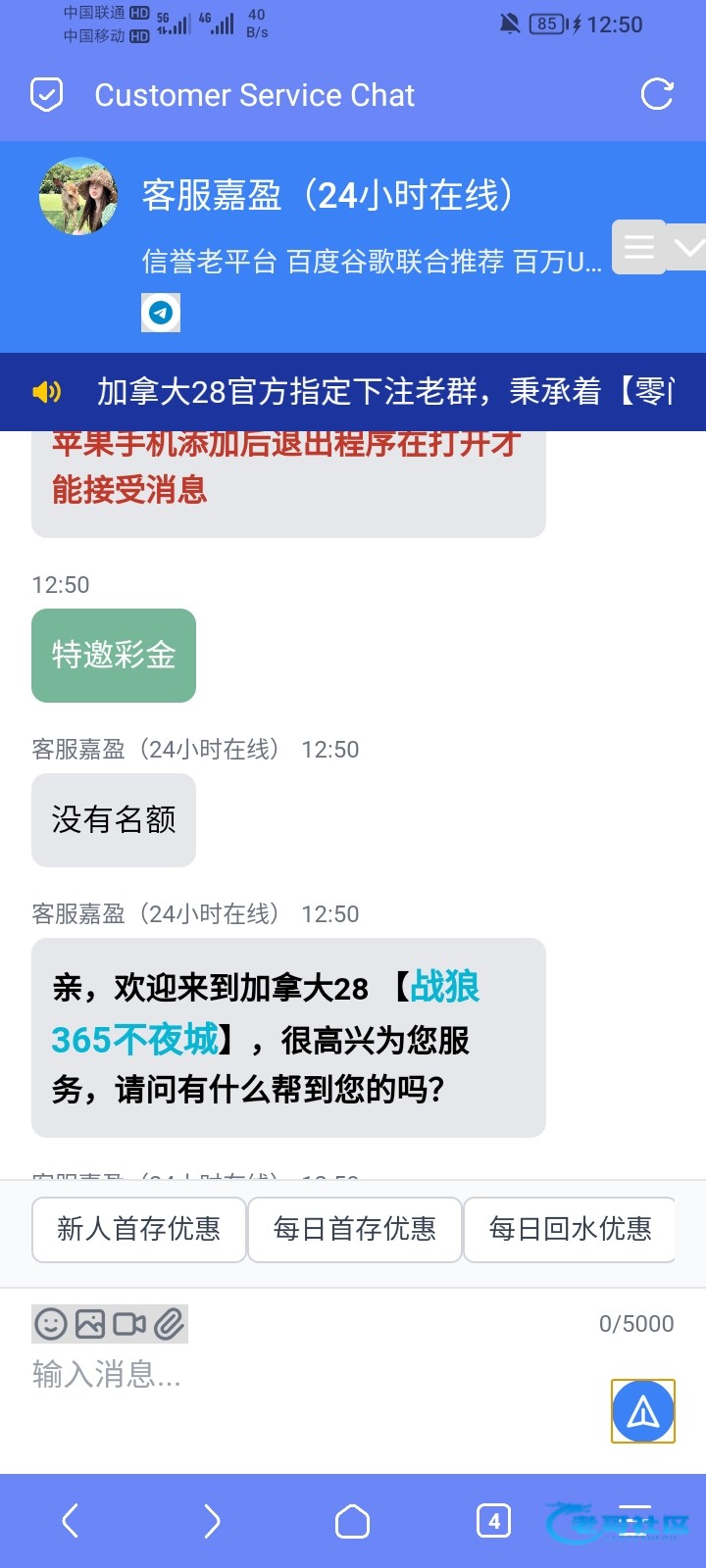Expand the header dropdown chevron
706x1568 pixels.
688,247
